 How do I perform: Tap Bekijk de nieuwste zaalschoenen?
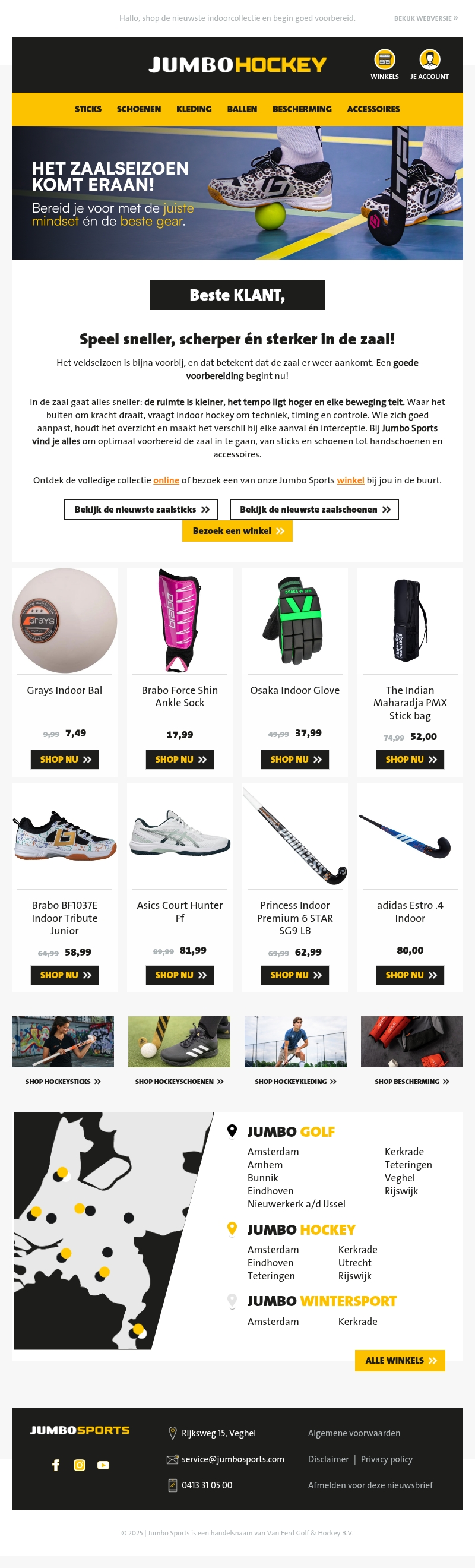coord(315,510)
